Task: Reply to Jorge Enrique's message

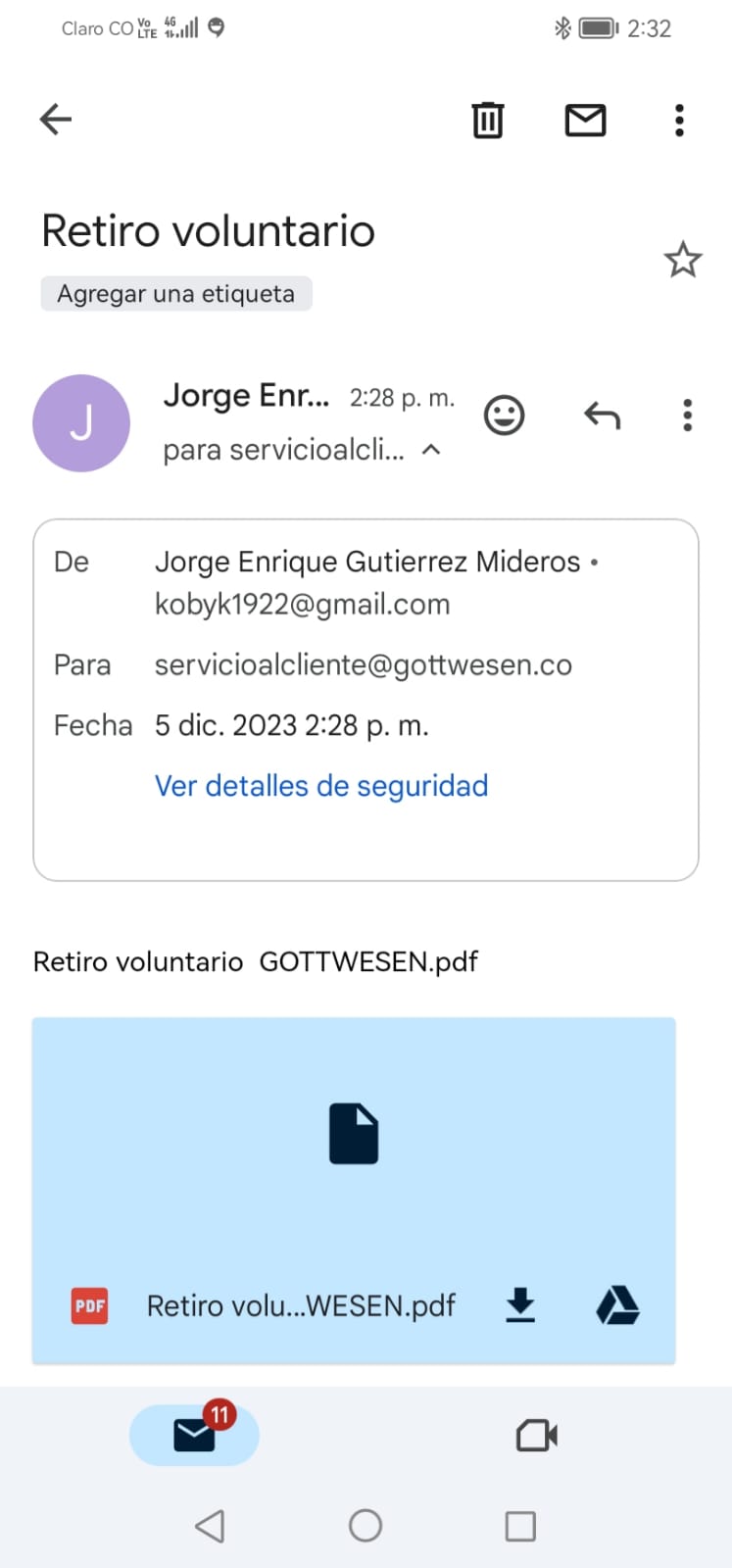Action: (x=602, y=416)
